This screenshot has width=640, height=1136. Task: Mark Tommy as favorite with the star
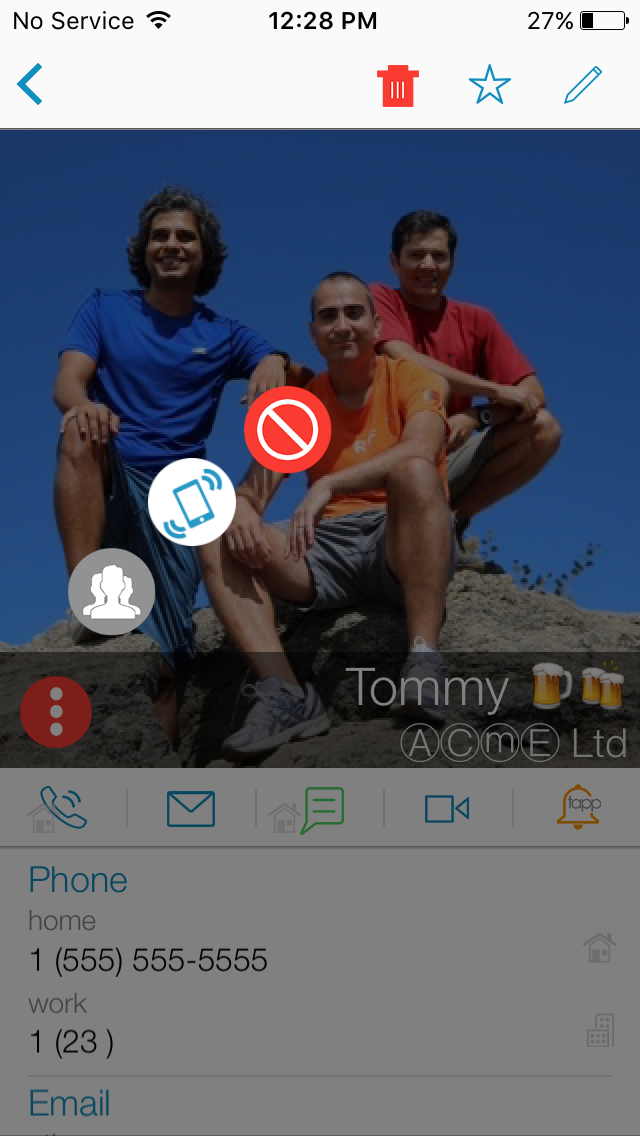coord(490,85)
